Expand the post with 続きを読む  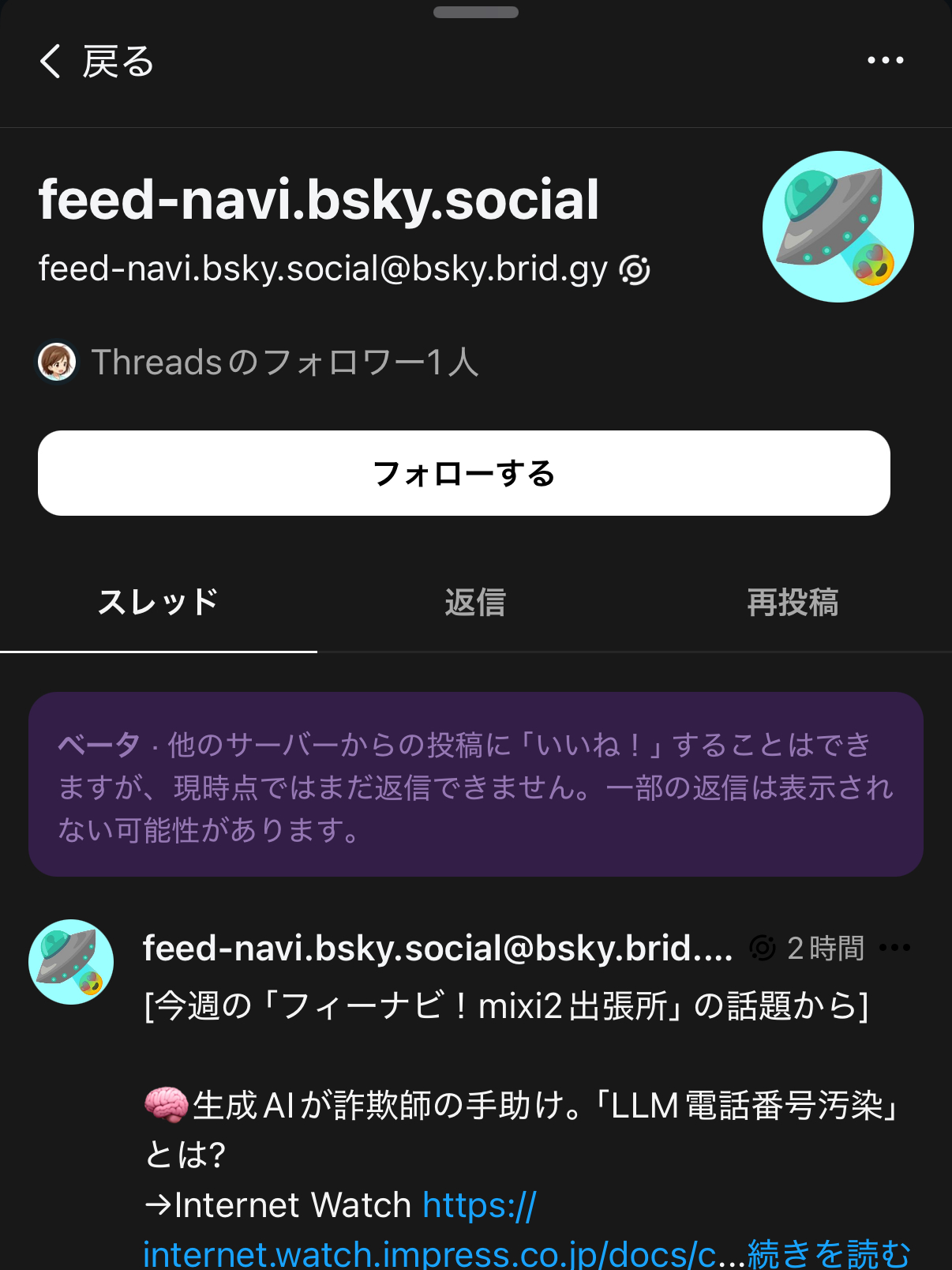click(x=829, y=1253)
